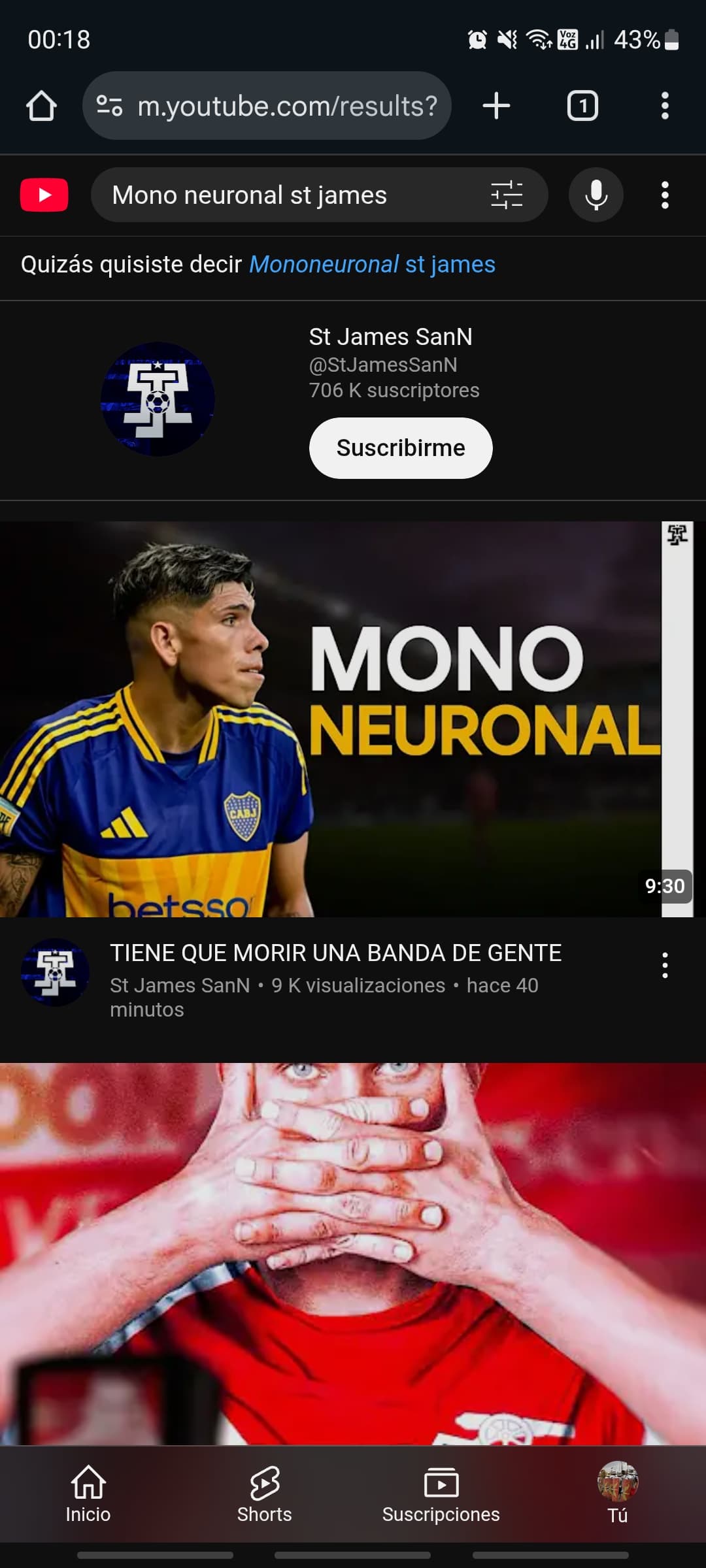Subscribe to St James SanN with Suscribirme
Image resolution: width=706 pixels, height=1568 pixels.
click(x=401, y=448)
